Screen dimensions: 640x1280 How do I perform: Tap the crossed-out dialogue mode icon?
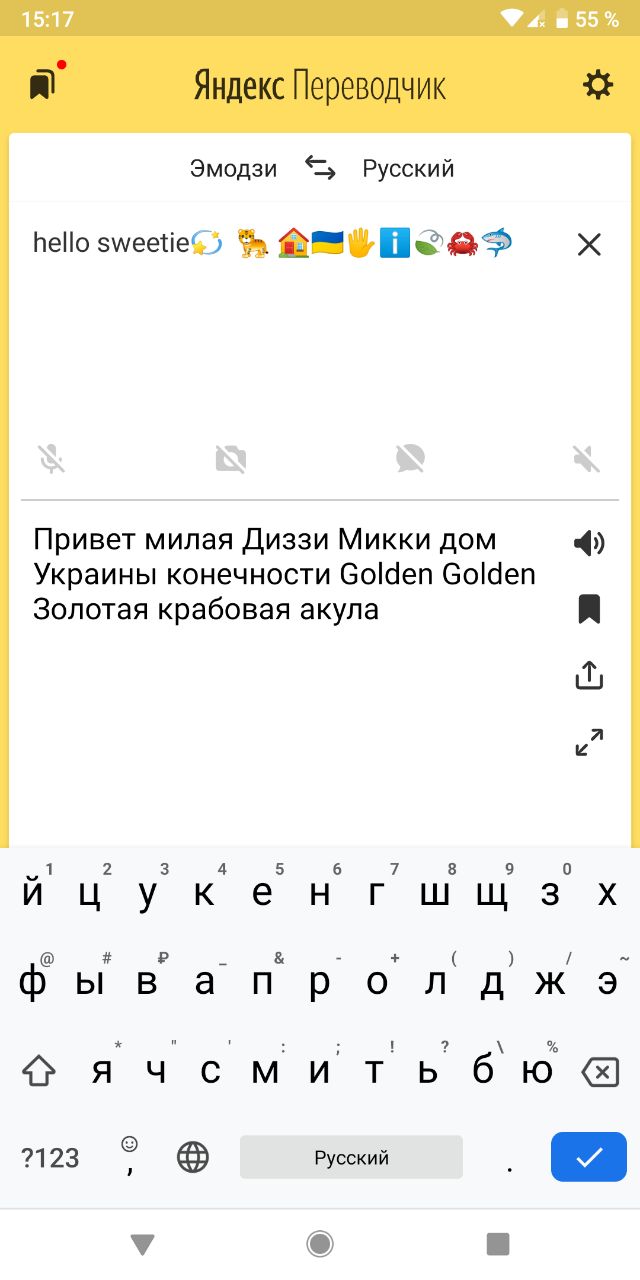click(x=410, y=459)
